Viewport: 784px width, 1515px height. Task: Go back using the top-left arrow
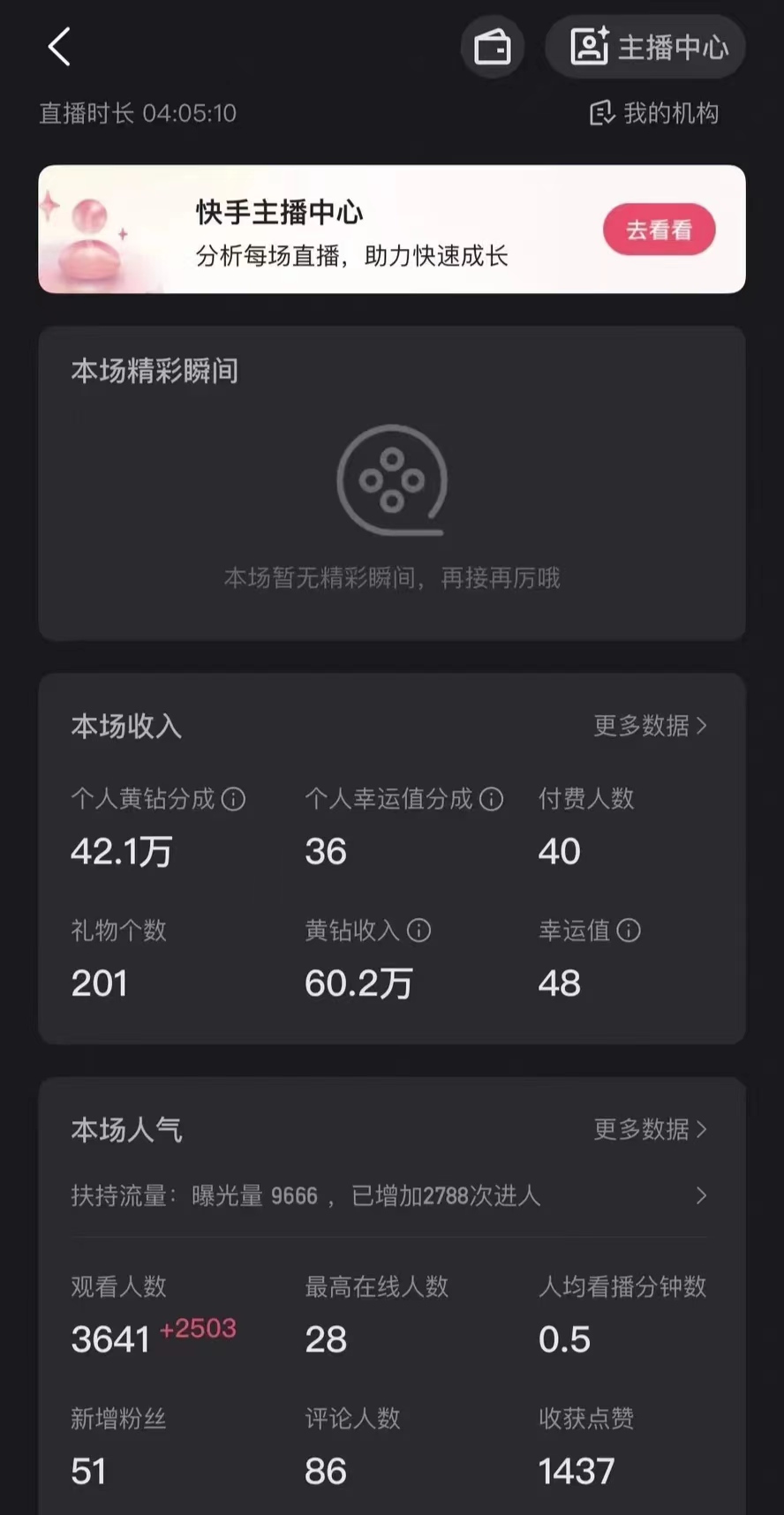[x=59, y=47]
